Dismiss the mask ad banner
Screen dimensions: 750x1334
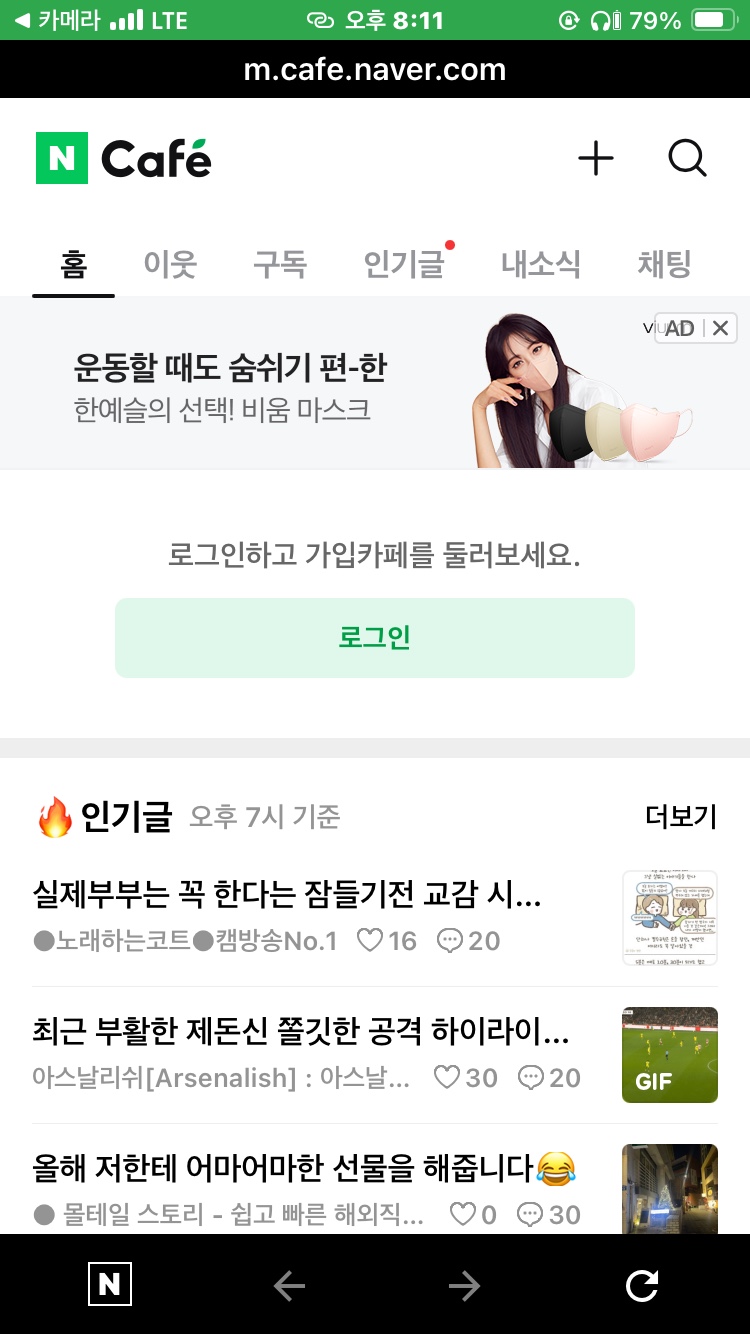(720, 328)
